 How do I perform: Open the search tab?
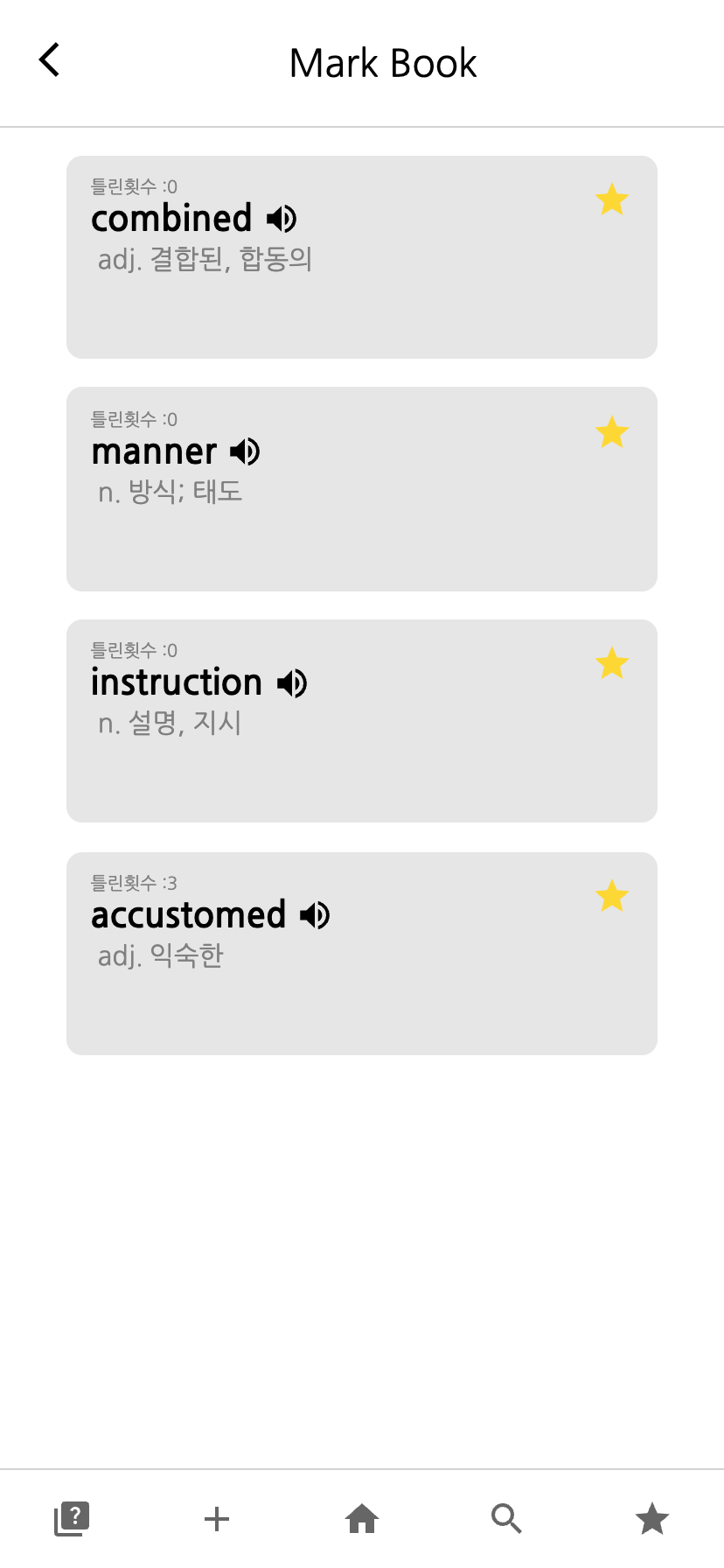(x=506, y=1519)
